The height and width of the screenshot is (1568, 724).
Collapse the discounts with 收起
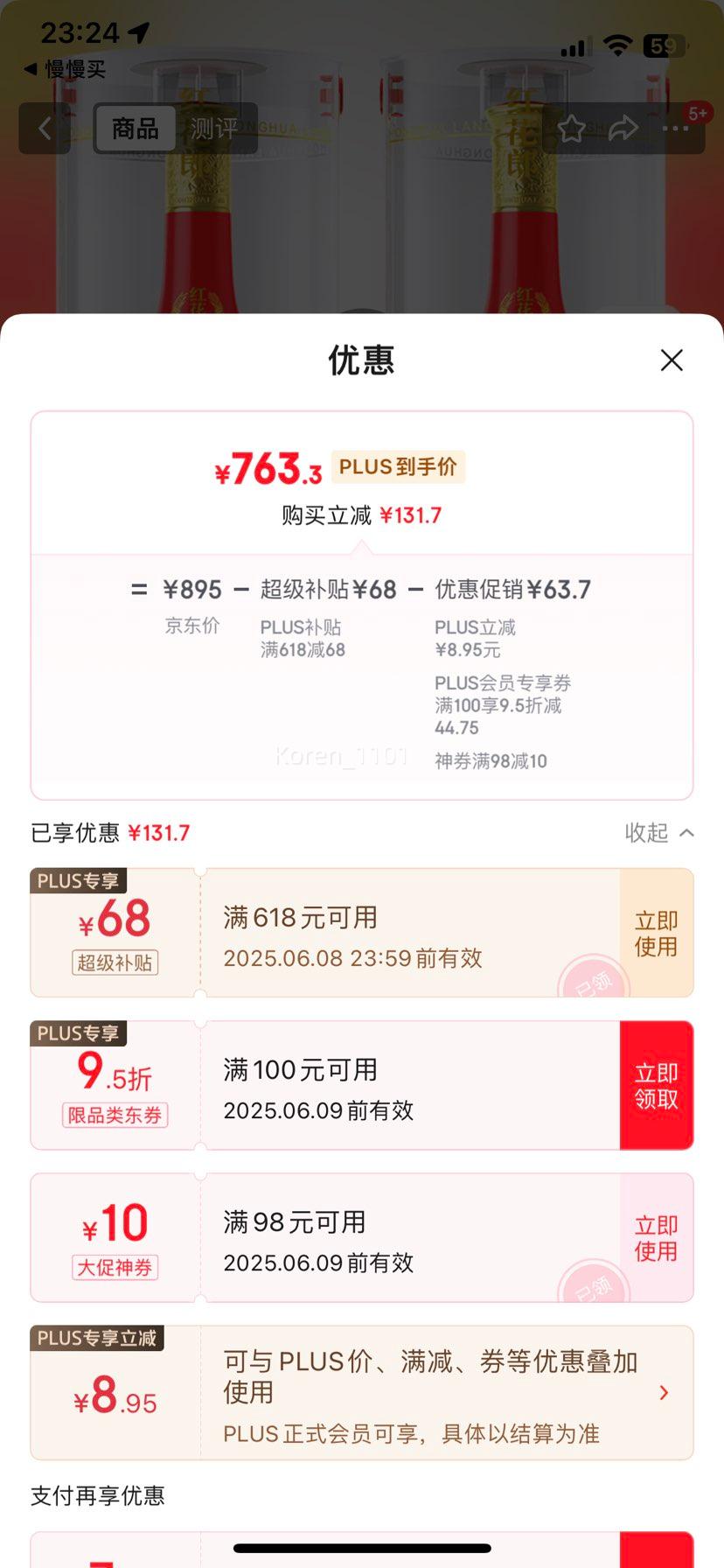(659, 832)
